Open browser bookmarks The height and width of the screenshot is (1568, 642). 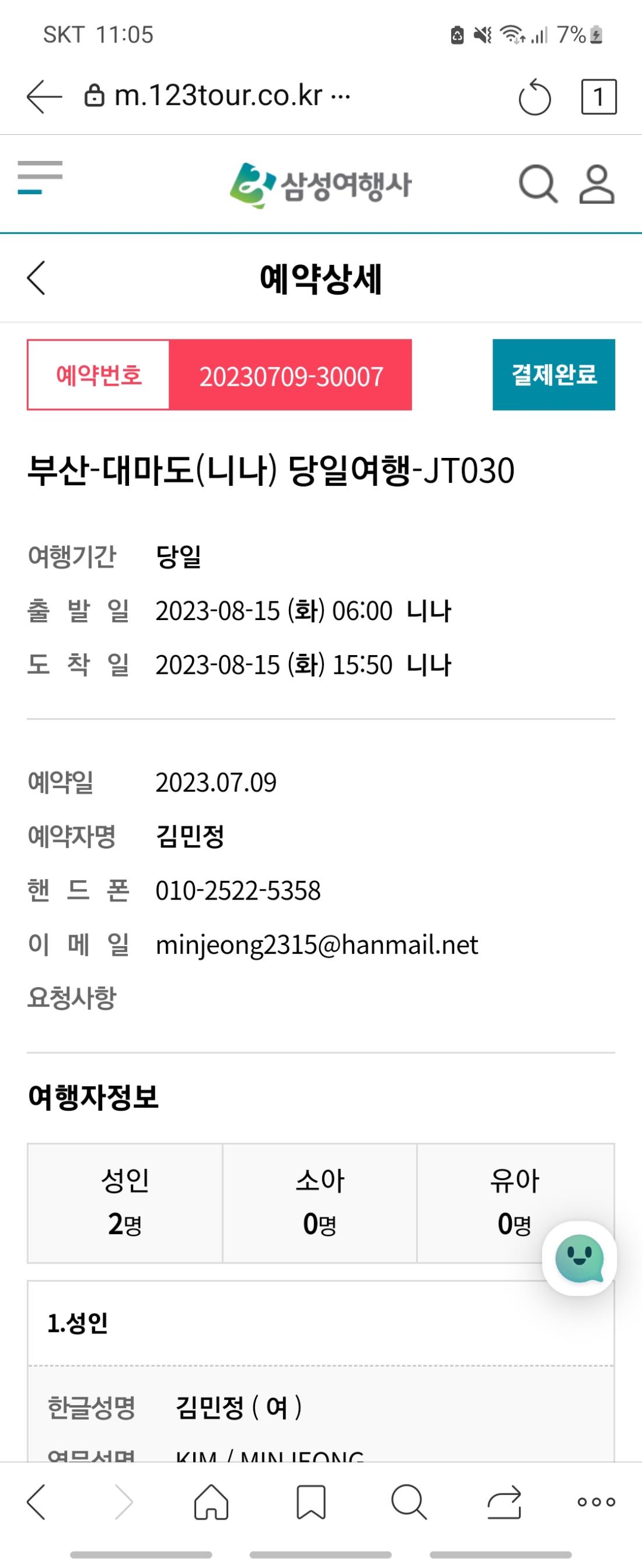pyautogui.click(x=310, y=1501)
